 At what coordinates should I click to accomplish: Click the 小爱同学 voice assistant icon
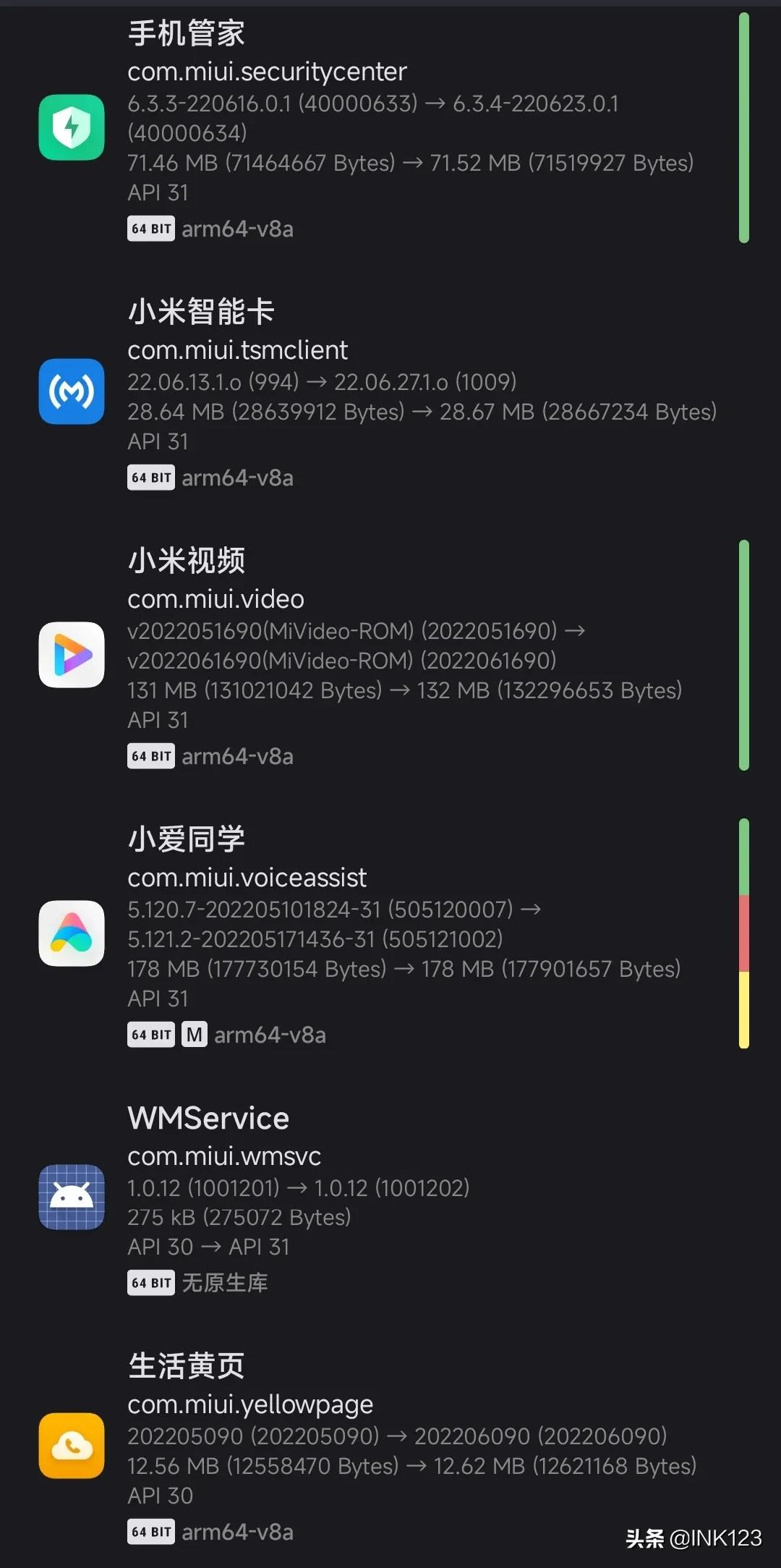tap(71, 933)
